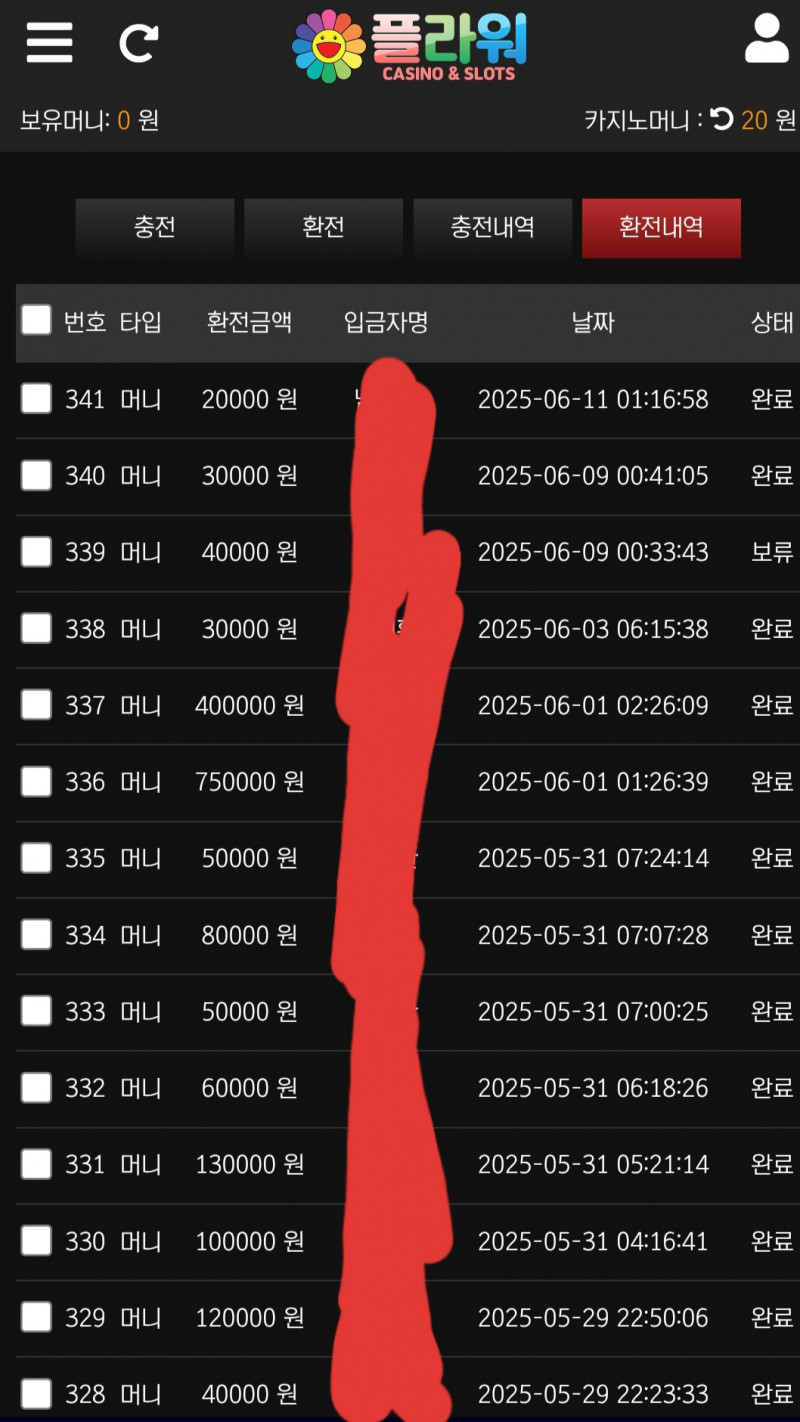Check the box for entry 340
800x1422 pixels.
tap(36, 476)
